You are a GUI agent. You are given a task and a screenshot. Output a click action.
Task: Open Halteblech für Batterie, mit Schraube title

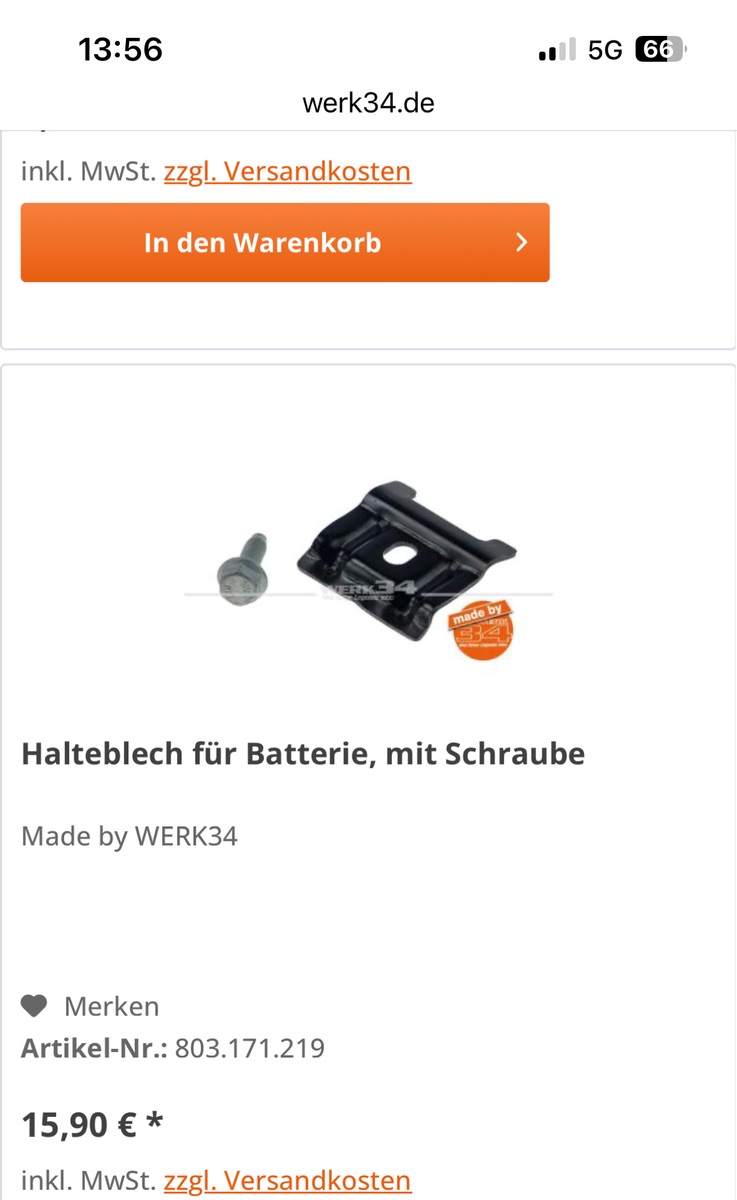click(303, 754)
